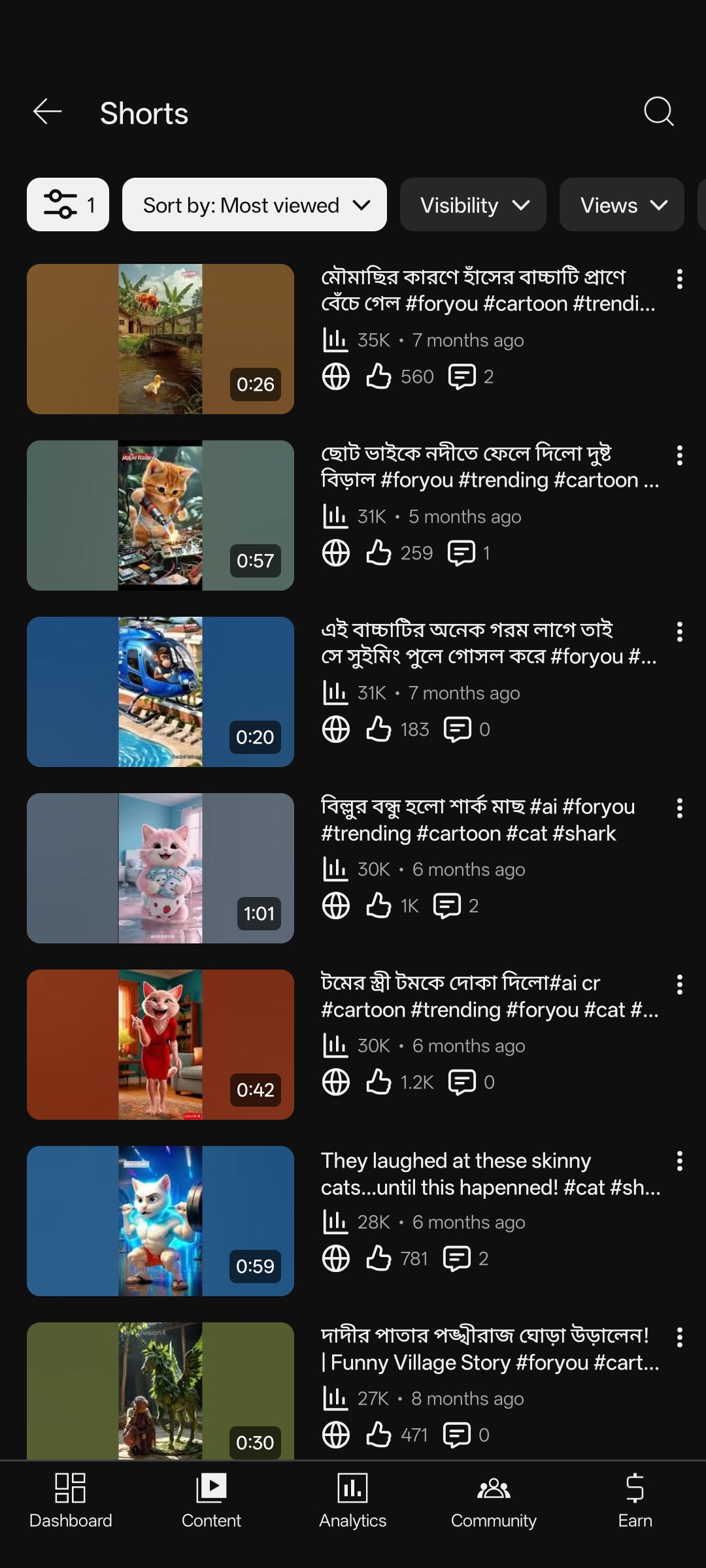Open the 0:26 duckling short thumbnail
Image resolution: width=706 pixels, height=1568 pixels.
pyautogui.click(x=160, y=339)
